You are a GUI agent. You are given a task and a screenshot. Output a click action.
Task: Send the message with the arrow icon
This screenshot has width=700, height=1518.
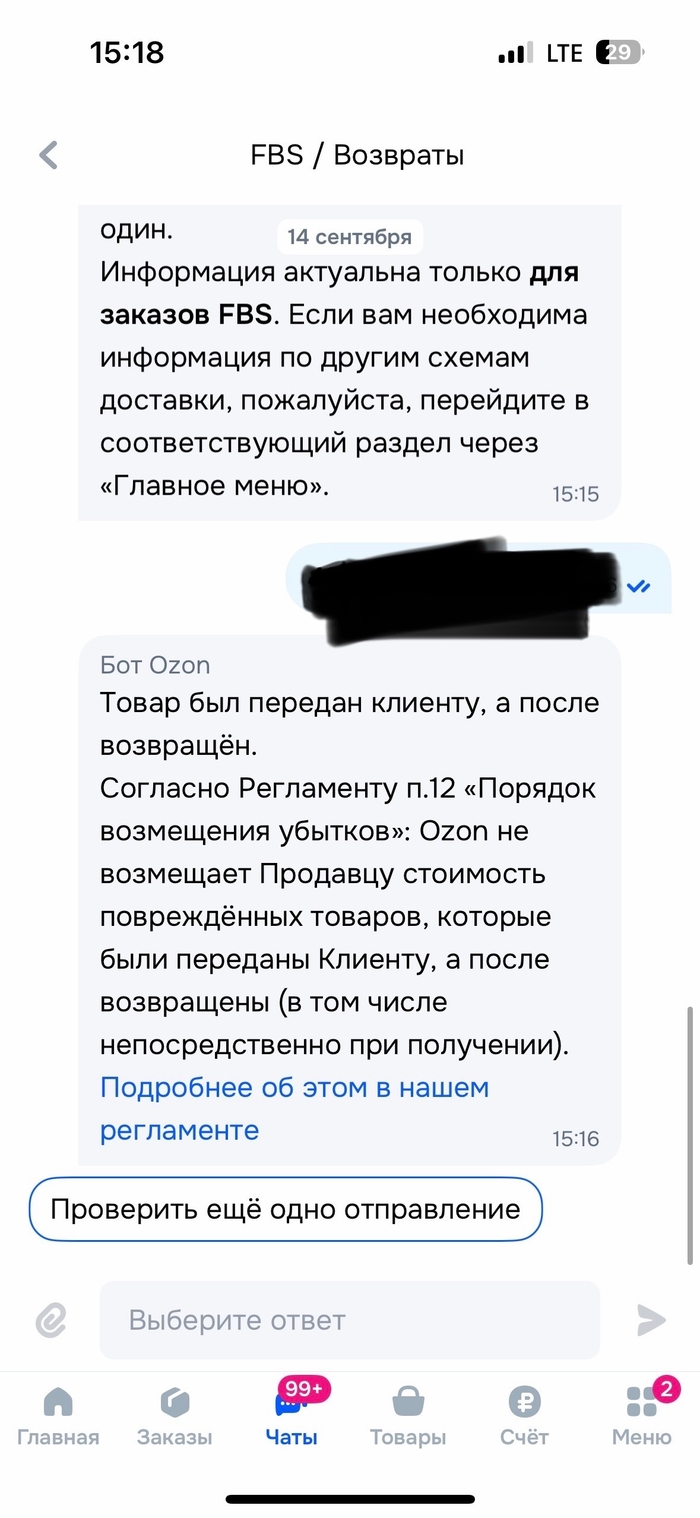click(x=651, y=1320)
